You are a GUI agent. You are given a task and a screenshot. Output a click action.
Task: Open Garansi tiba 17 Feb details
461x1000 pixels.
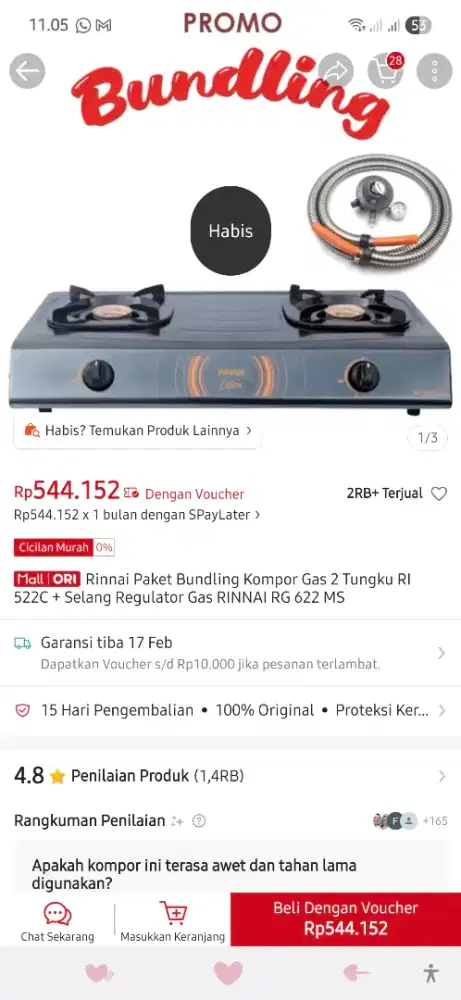[x=230, y=652]
